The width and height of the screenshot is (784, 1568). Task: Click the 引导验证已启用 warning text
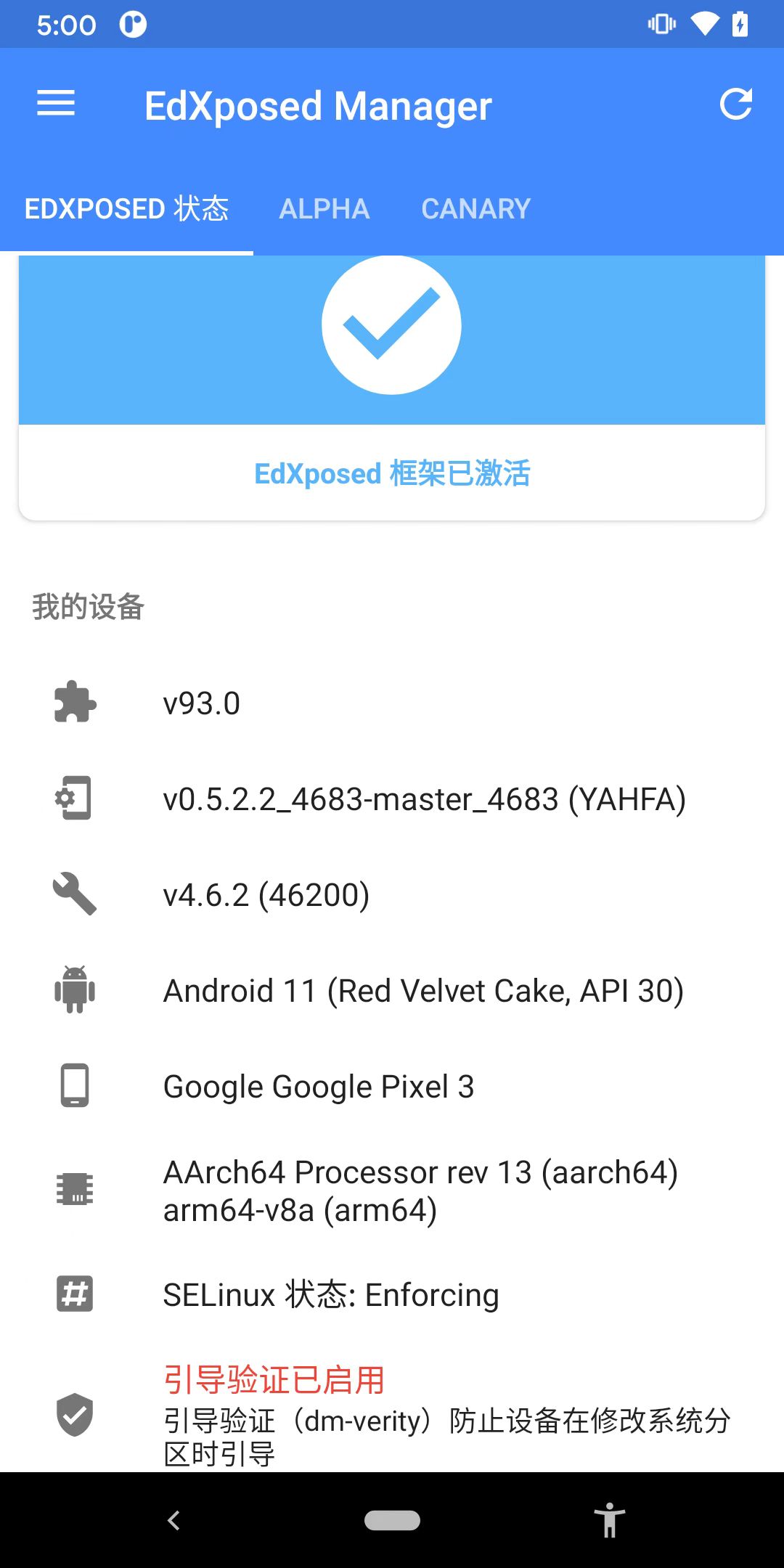(274, 1378)
